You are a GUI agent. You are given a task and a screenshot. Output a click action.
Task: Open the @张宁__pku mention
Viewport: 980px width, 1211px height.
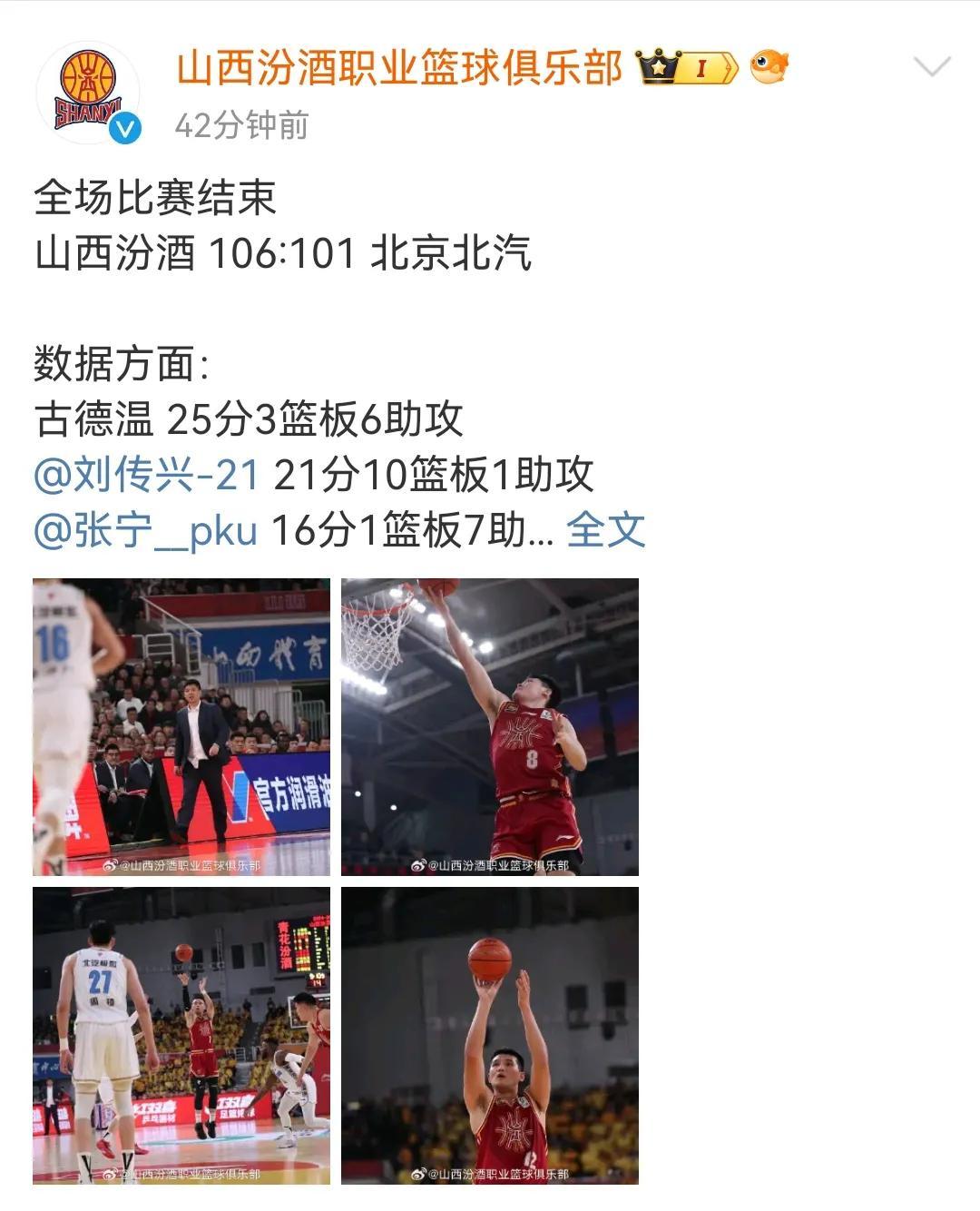(145, 531)
